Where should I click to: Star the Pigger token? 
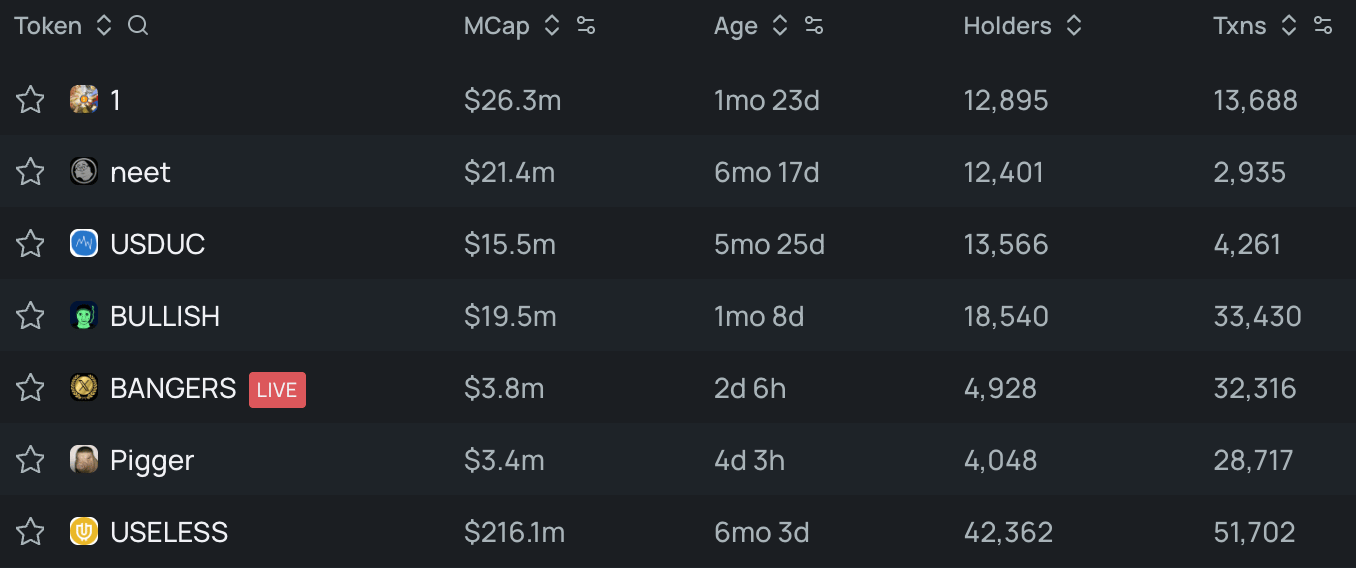coord(30,460)
